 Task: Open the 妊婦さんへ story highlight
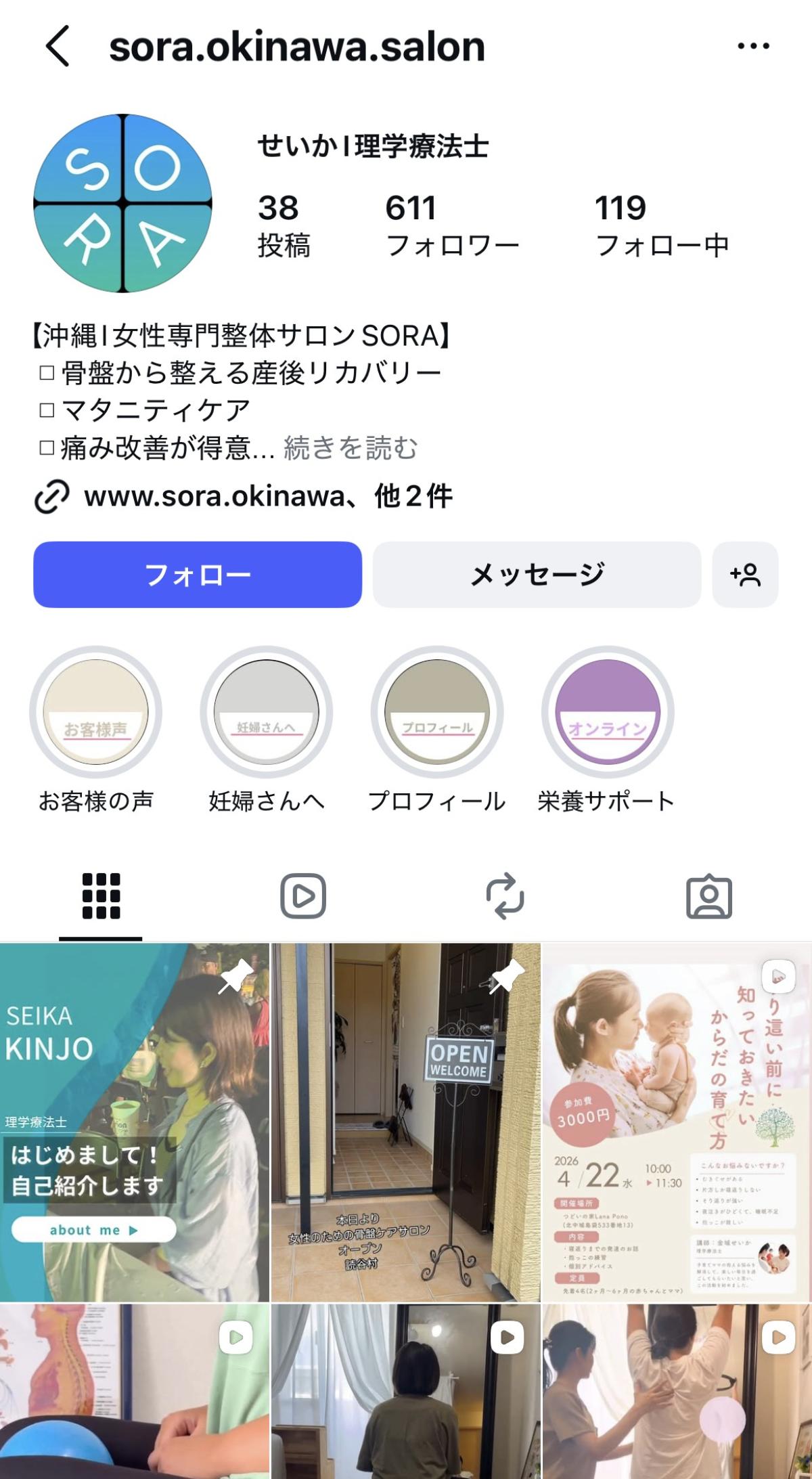click(x=266, y=711)
